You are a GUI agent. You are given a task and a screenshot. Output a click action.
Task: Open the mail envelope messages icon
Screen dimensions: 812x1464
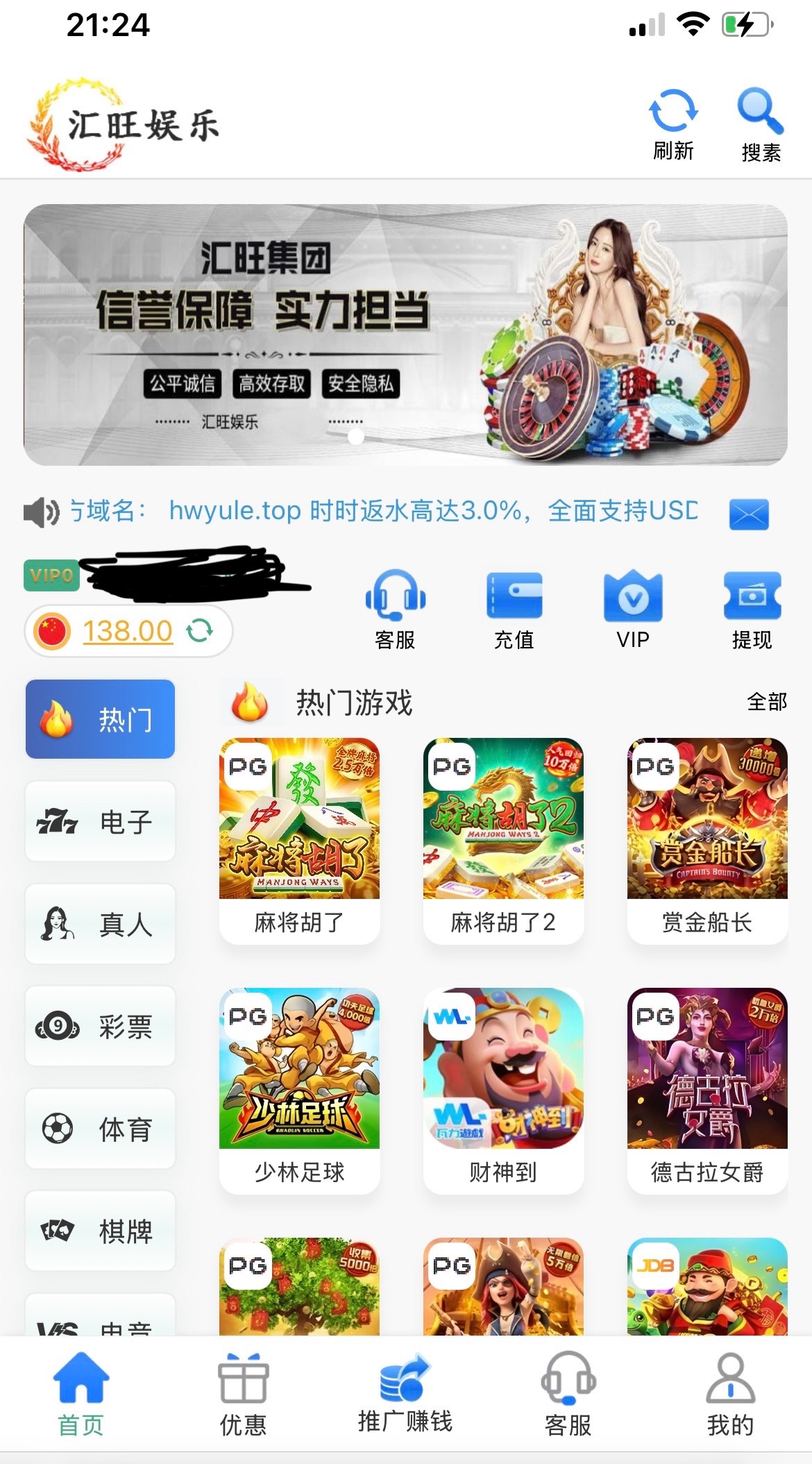point(749,514)
